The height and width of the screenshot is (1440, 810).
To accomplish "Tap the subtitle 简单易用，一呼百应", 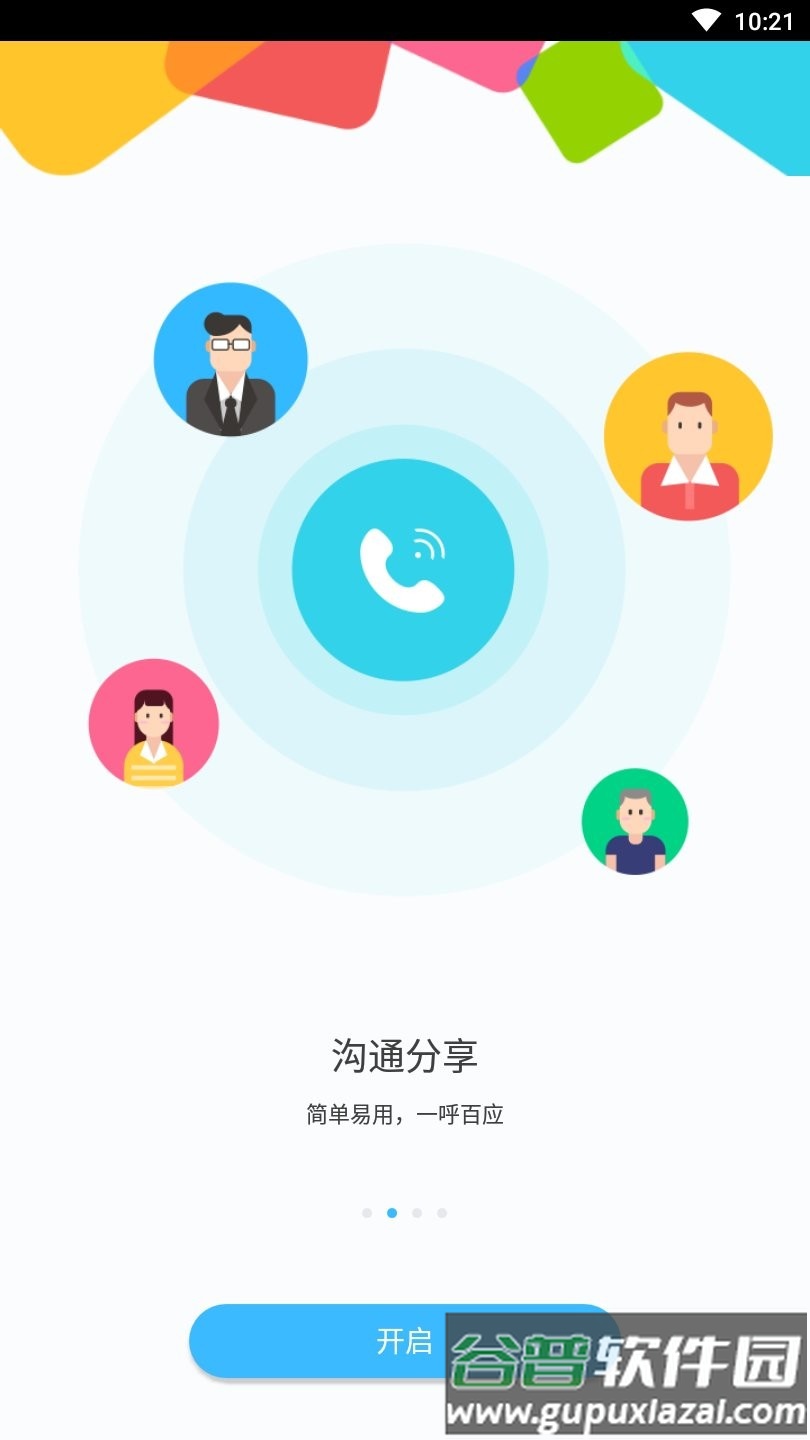I will (404, 1113).
